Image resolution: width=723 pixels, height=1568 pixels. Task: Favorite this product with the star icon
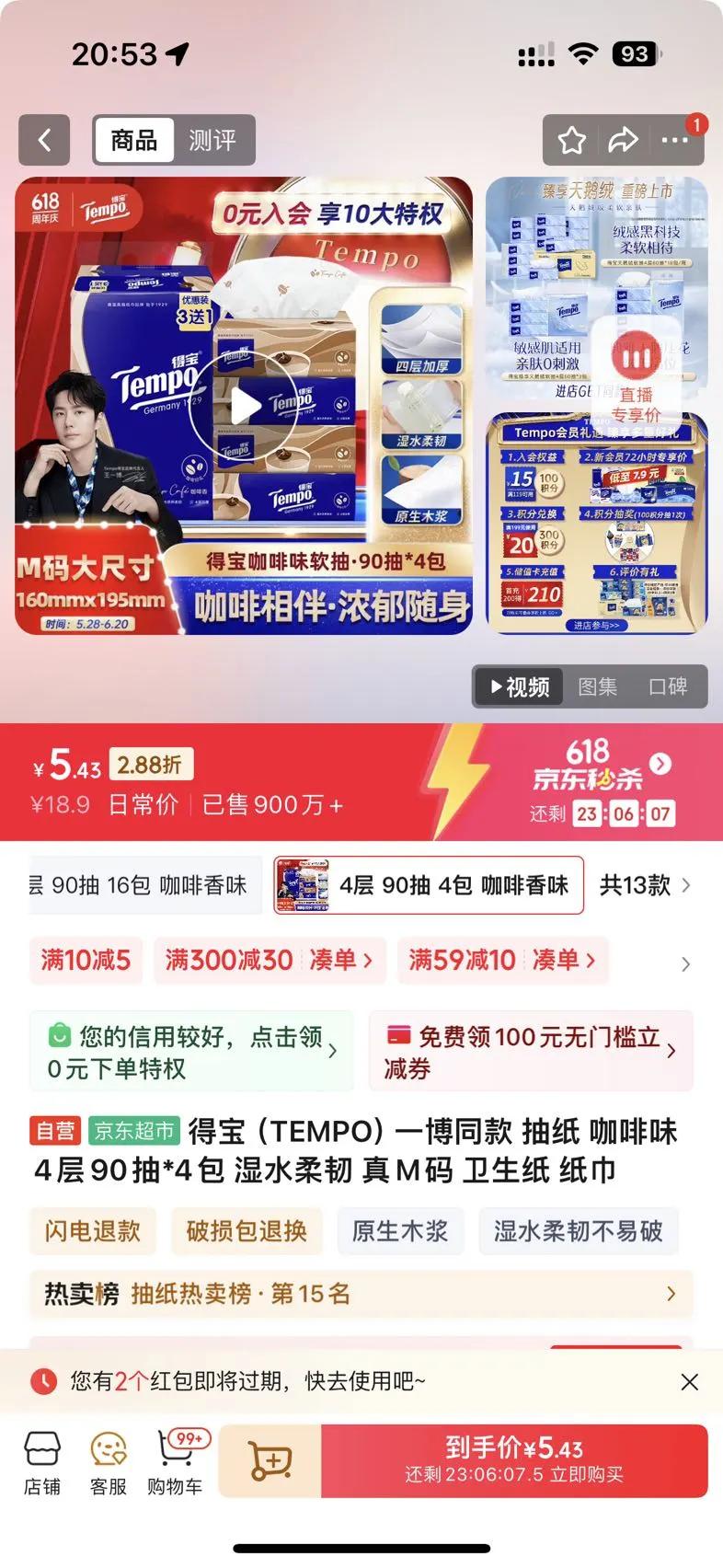tap(571, 141)
